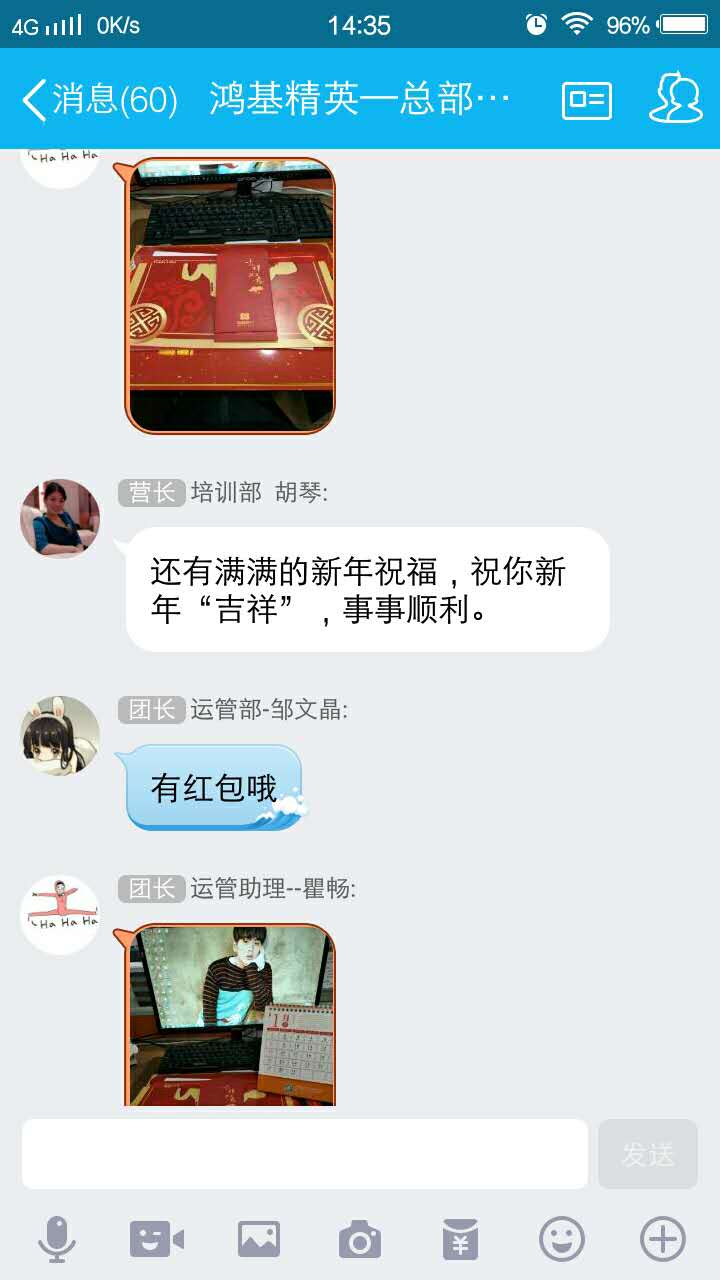Open the red gift box photo
The height and width of the screenshot is (1280, 720).
pos(230,295)
